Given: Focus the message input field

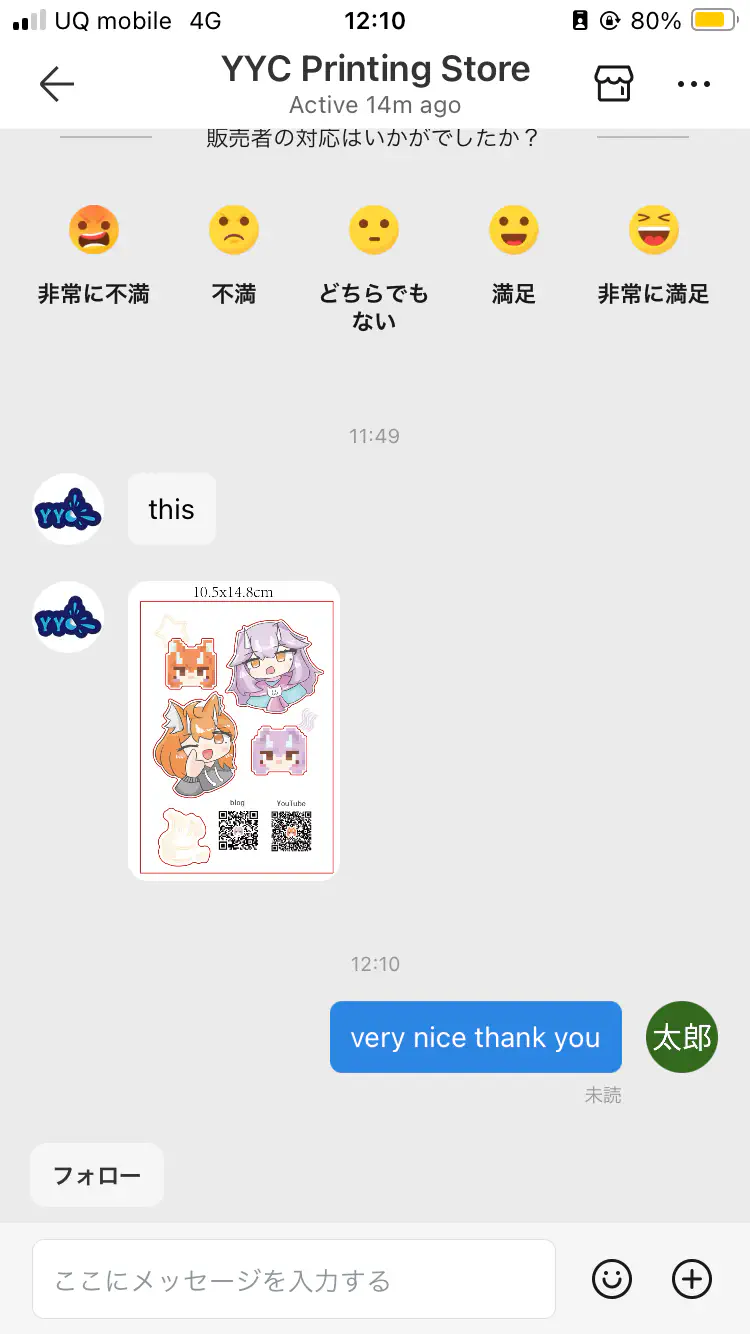Looking at the screenshot, I should click(x=293, y=1280).
